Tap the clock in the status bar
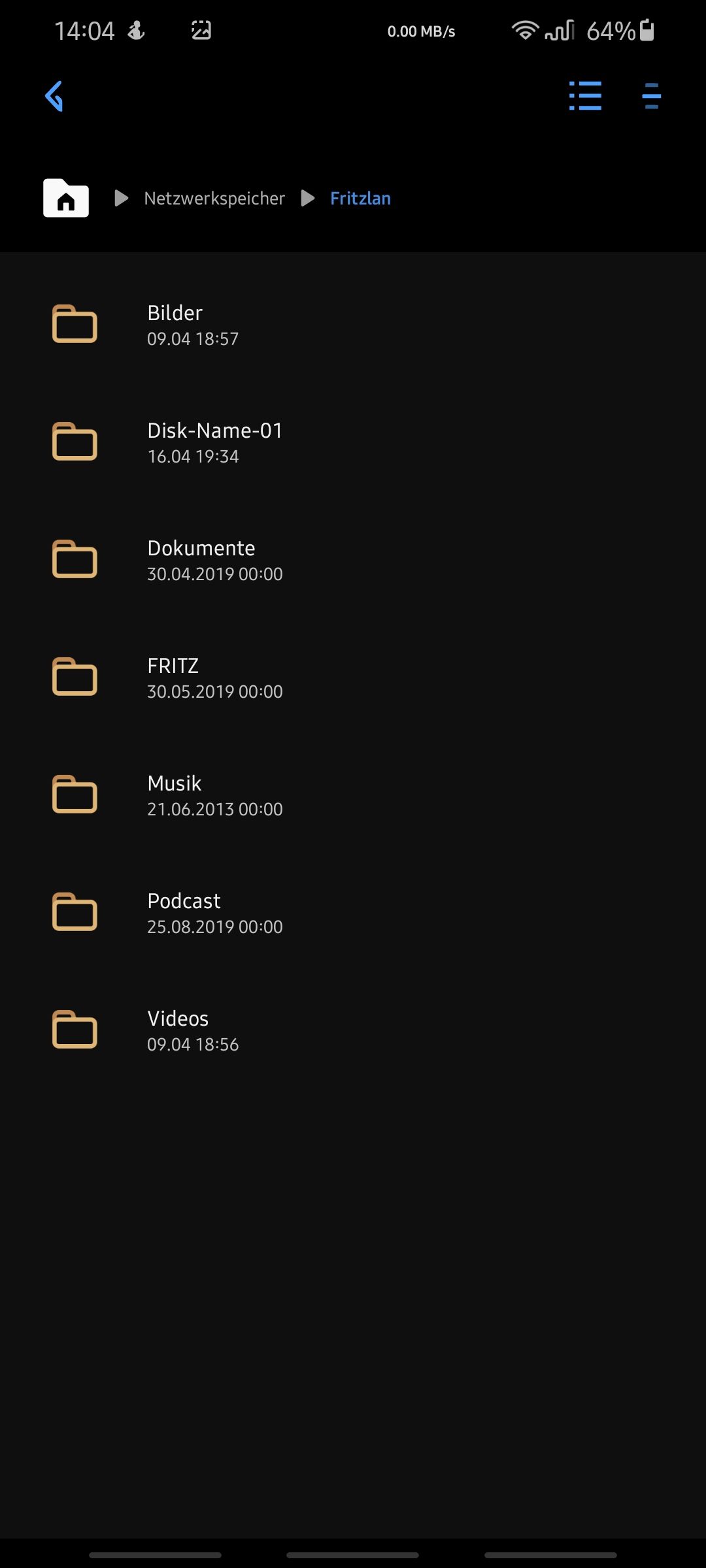 (x=86, y=29)
